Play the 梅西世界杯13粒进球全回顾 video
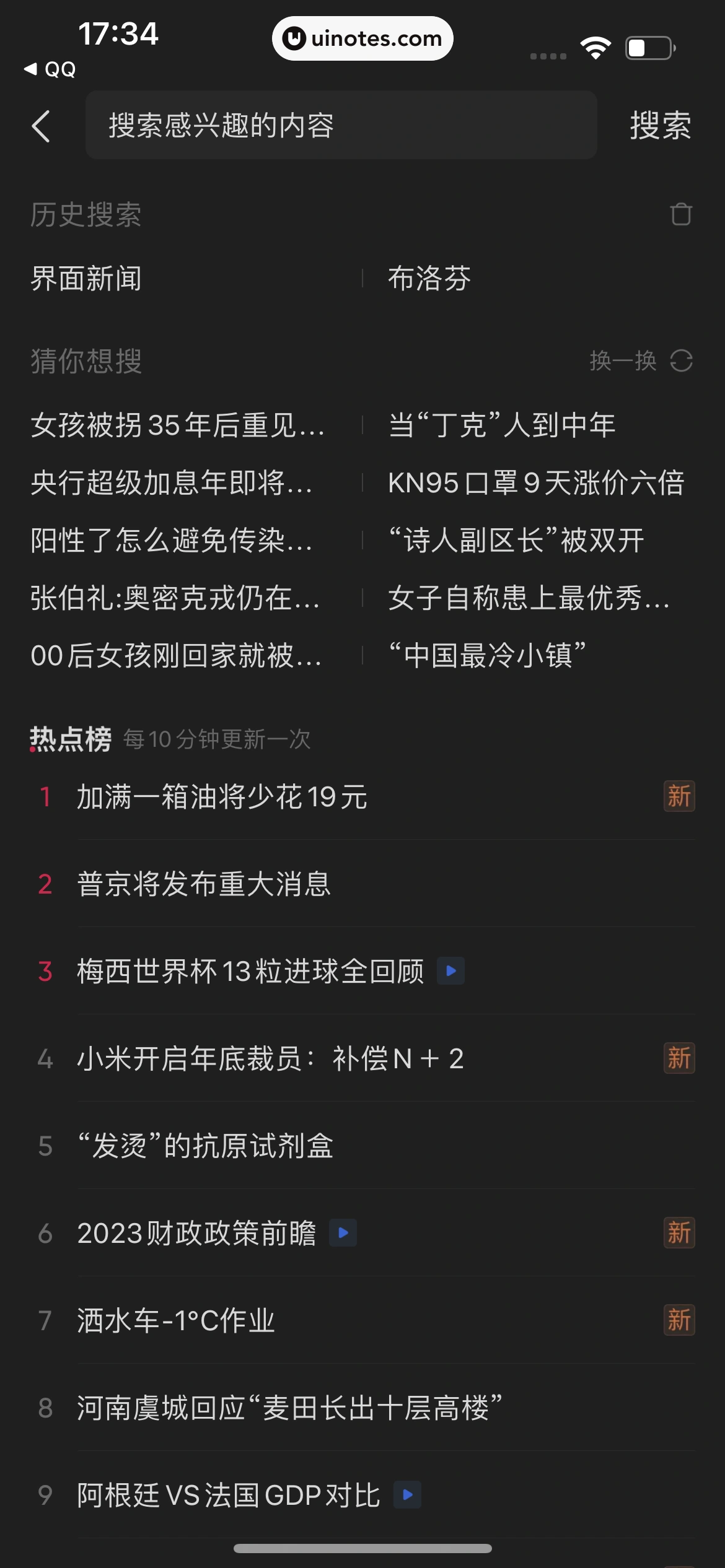Screen dimensions: 725x1568 pos(450,971)
